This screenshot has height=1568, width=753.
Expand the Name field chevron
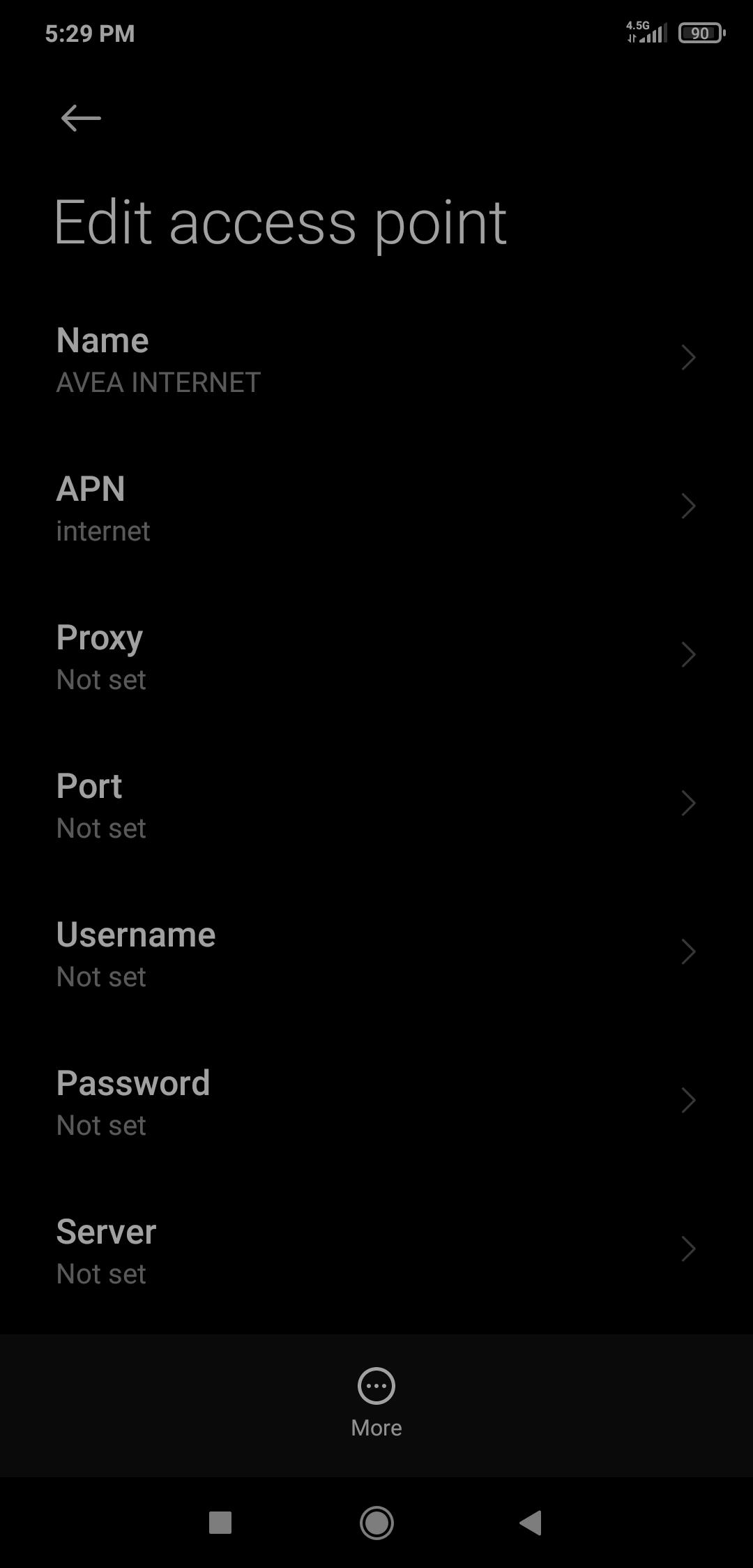688,358
